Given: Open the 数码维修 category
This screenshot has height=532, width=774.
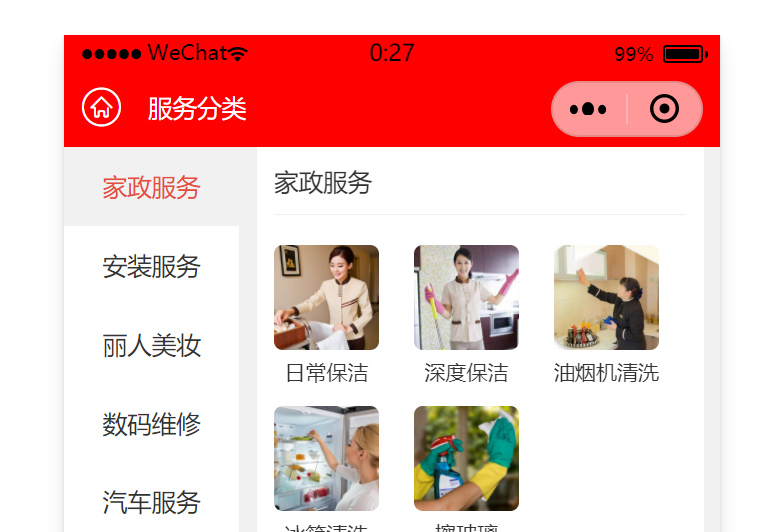Looking at the screenshot, I should pyautogui.click(x=151, y=424).
